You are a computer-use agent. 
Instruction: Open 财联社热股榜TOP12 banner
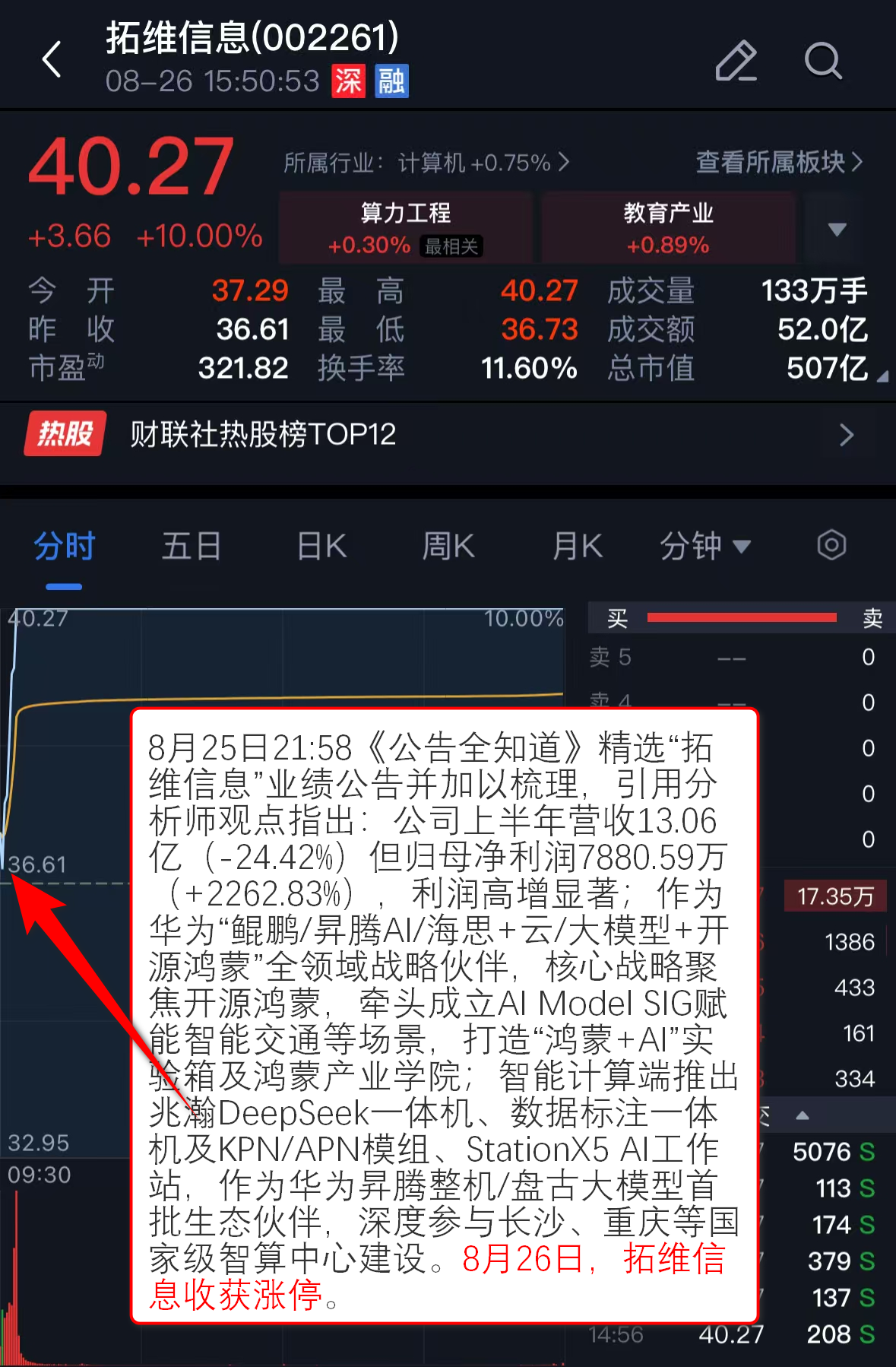click(448, 435)
